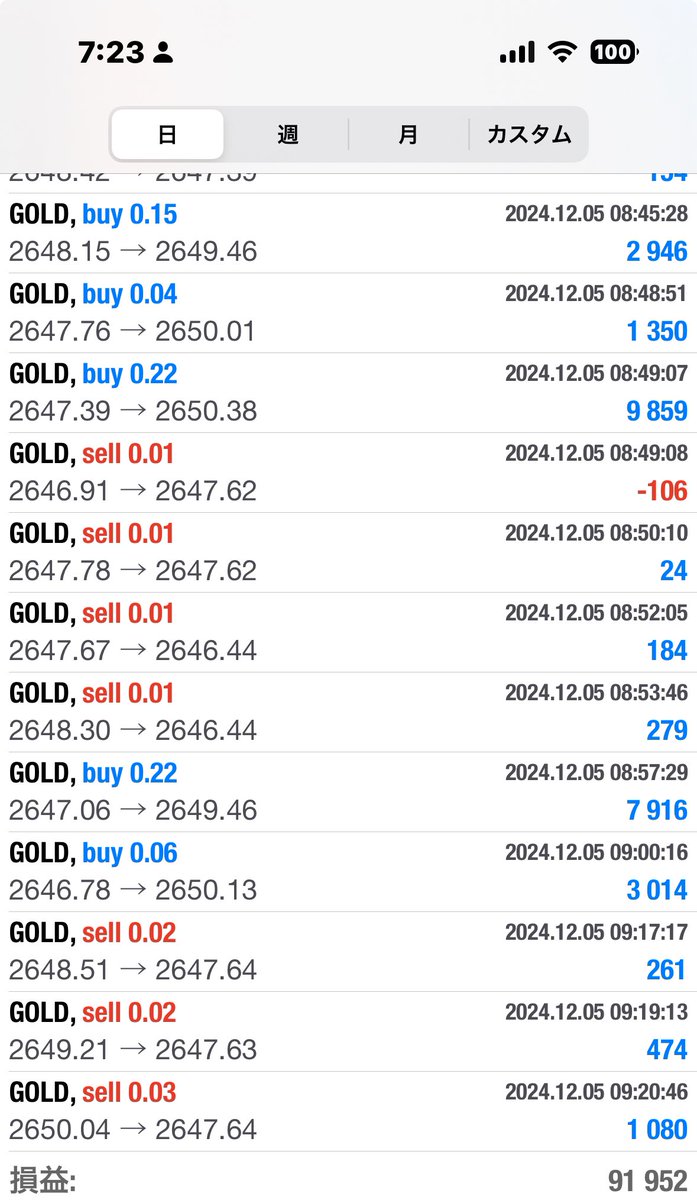Tap the losing sell 0.01 trade at 08:49:08
Image resolution: width=697 pixels, height=1200 pixels.
point(348,473)
